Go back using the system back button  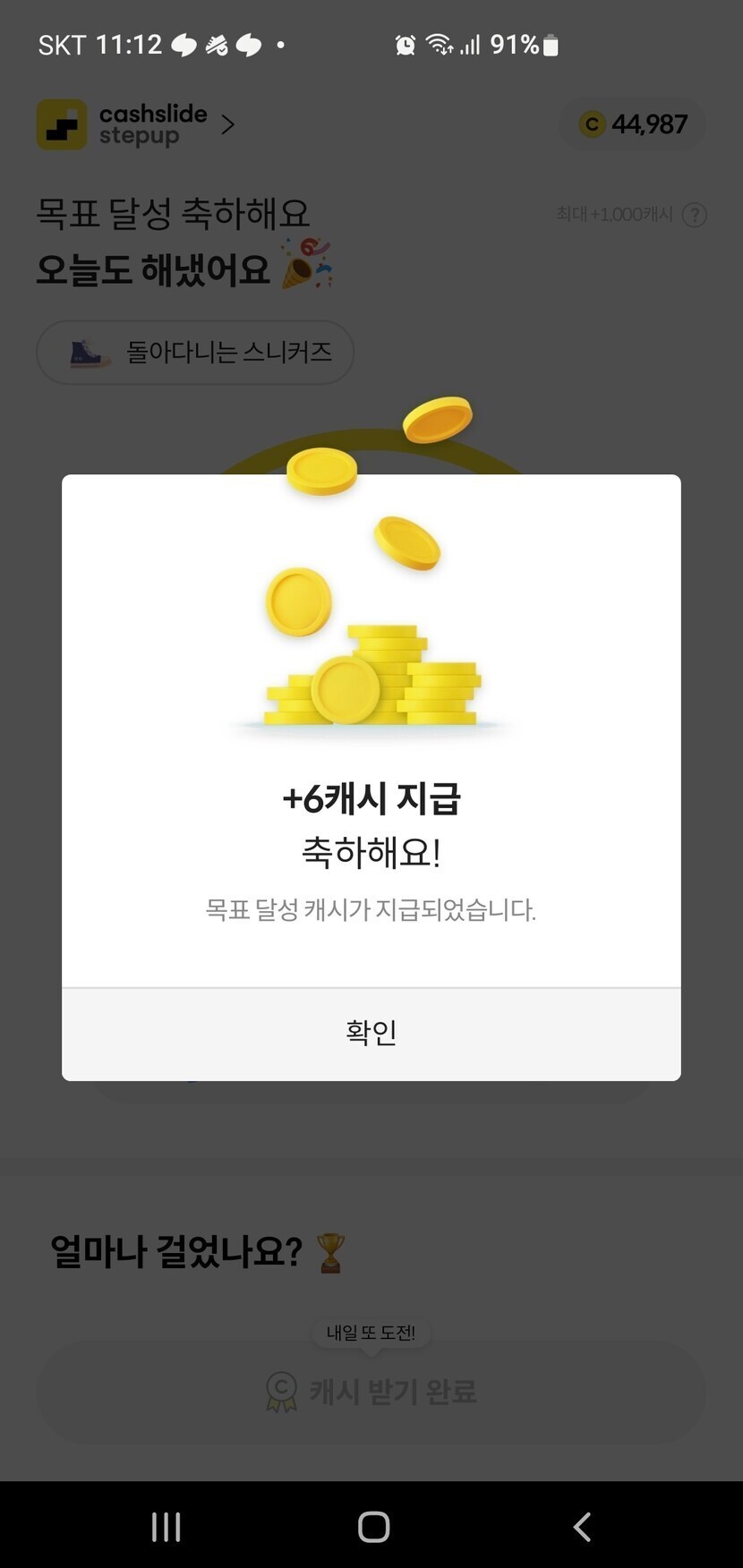tap(582, 1526)
